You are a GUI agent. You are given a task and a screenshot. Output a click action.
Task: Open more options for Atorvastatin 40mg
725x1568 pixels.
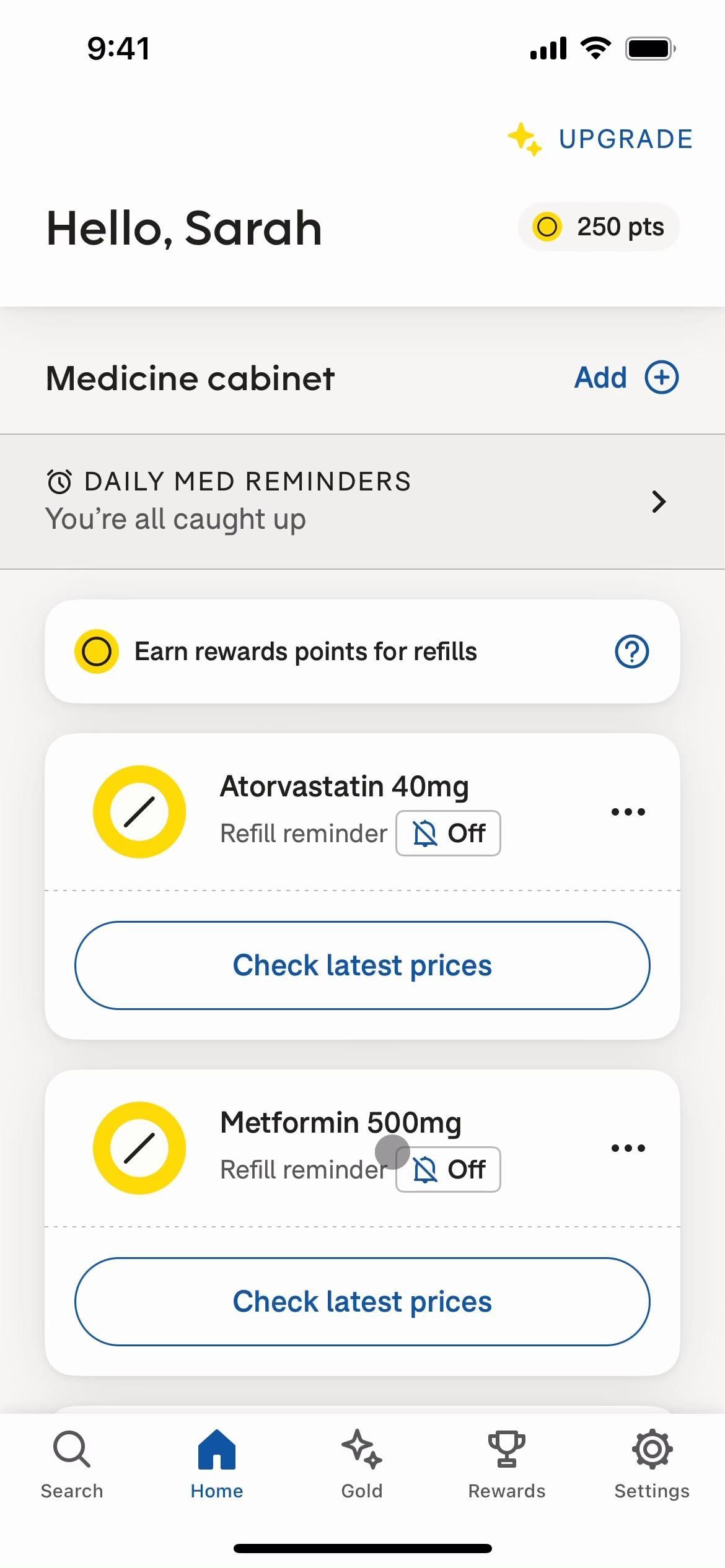point(628,812)
